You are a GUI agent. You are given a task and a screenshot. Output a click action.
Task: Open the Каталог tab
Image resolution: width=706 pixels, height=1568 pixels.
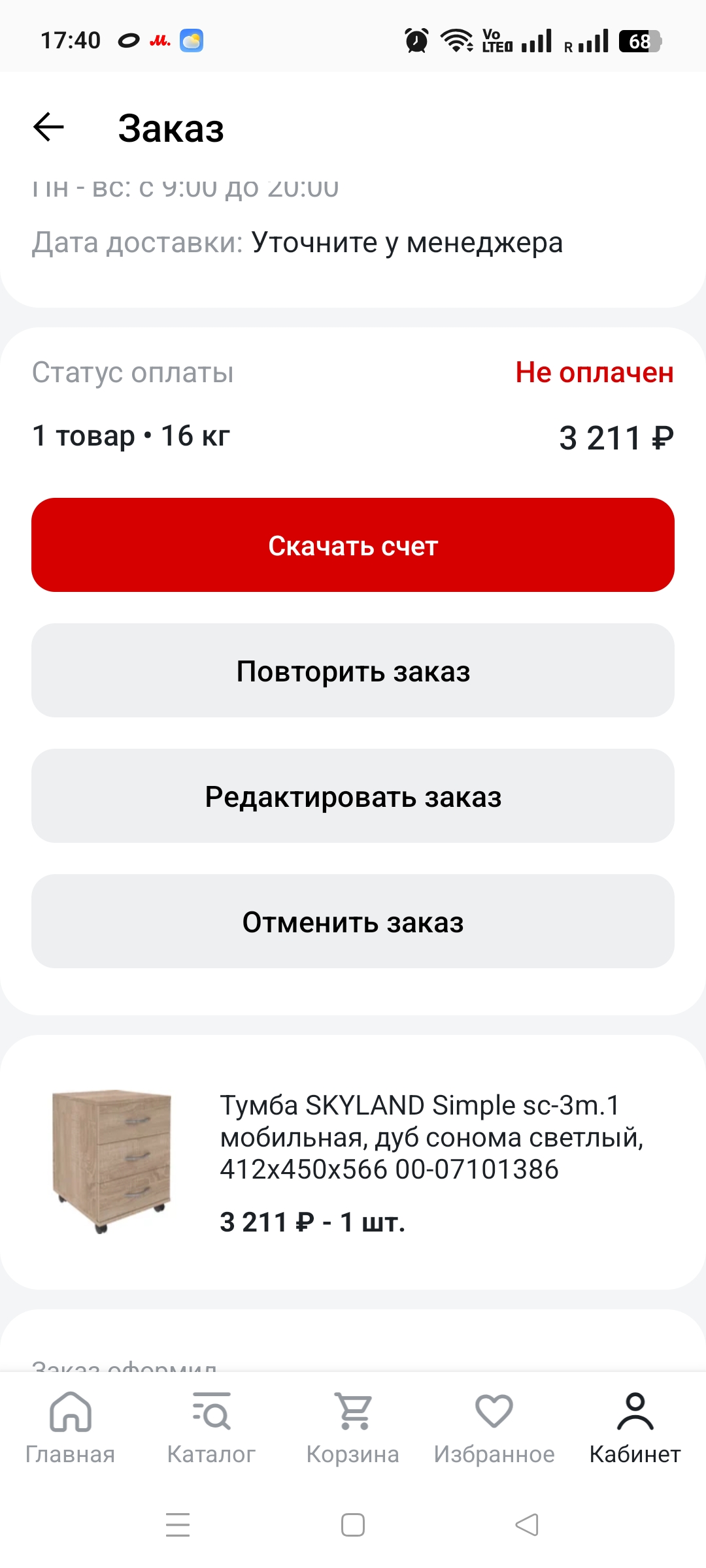[211, 1427]
